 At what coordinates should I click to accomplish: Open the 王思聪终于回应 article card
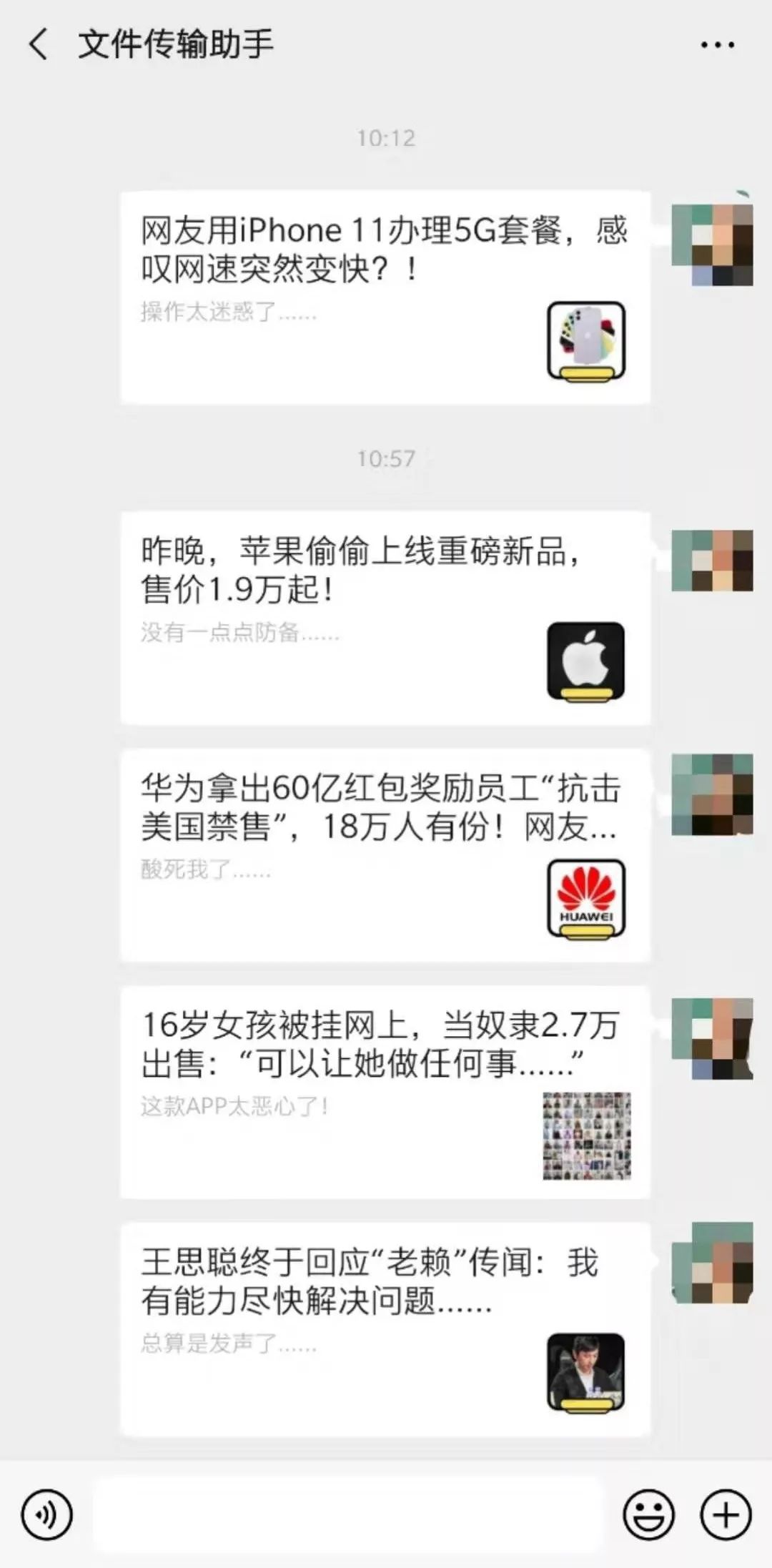385,1329
